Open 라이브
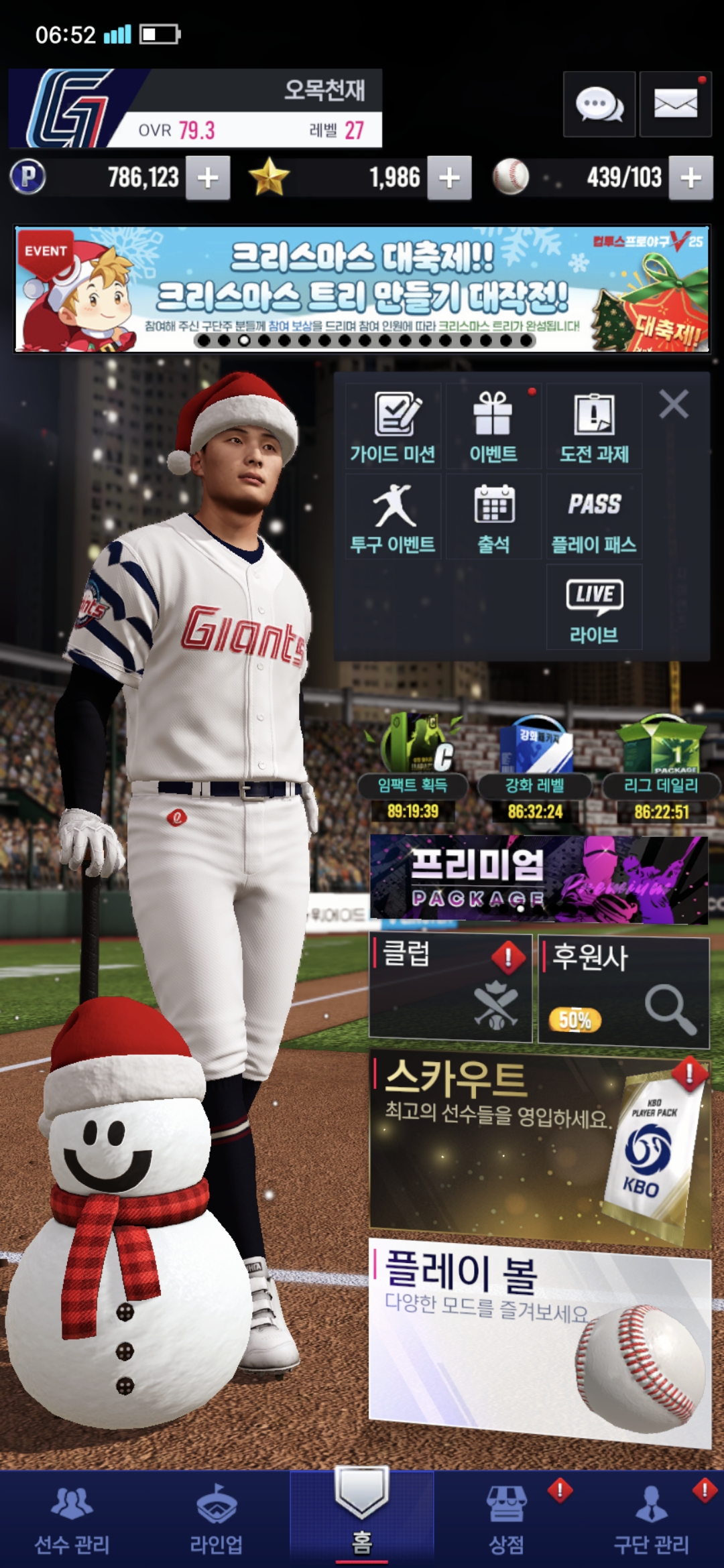This screenshot has height=1568, width=724. pyautogui.click(x=594, y=608)
